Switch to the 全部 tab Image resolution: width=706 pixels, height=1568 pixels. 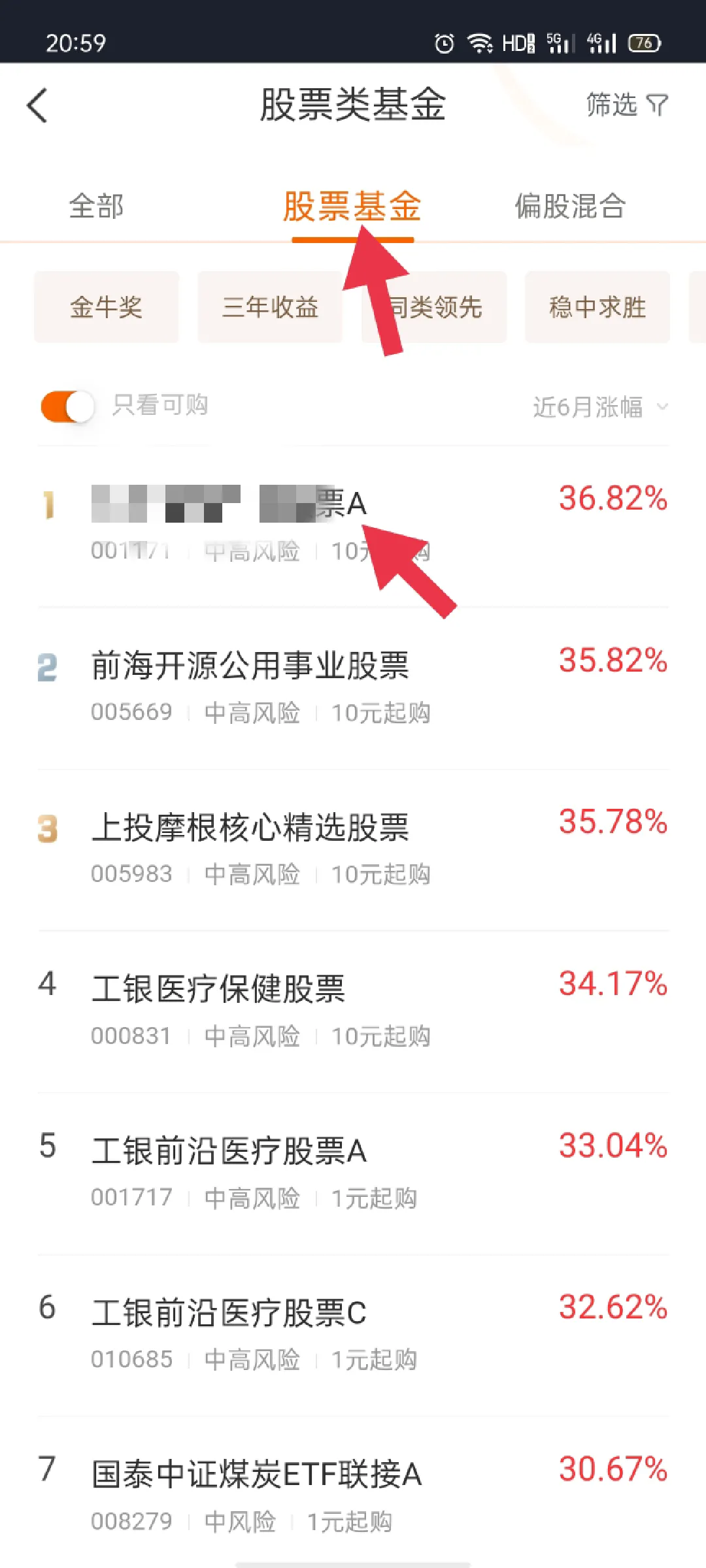point(96,206)
